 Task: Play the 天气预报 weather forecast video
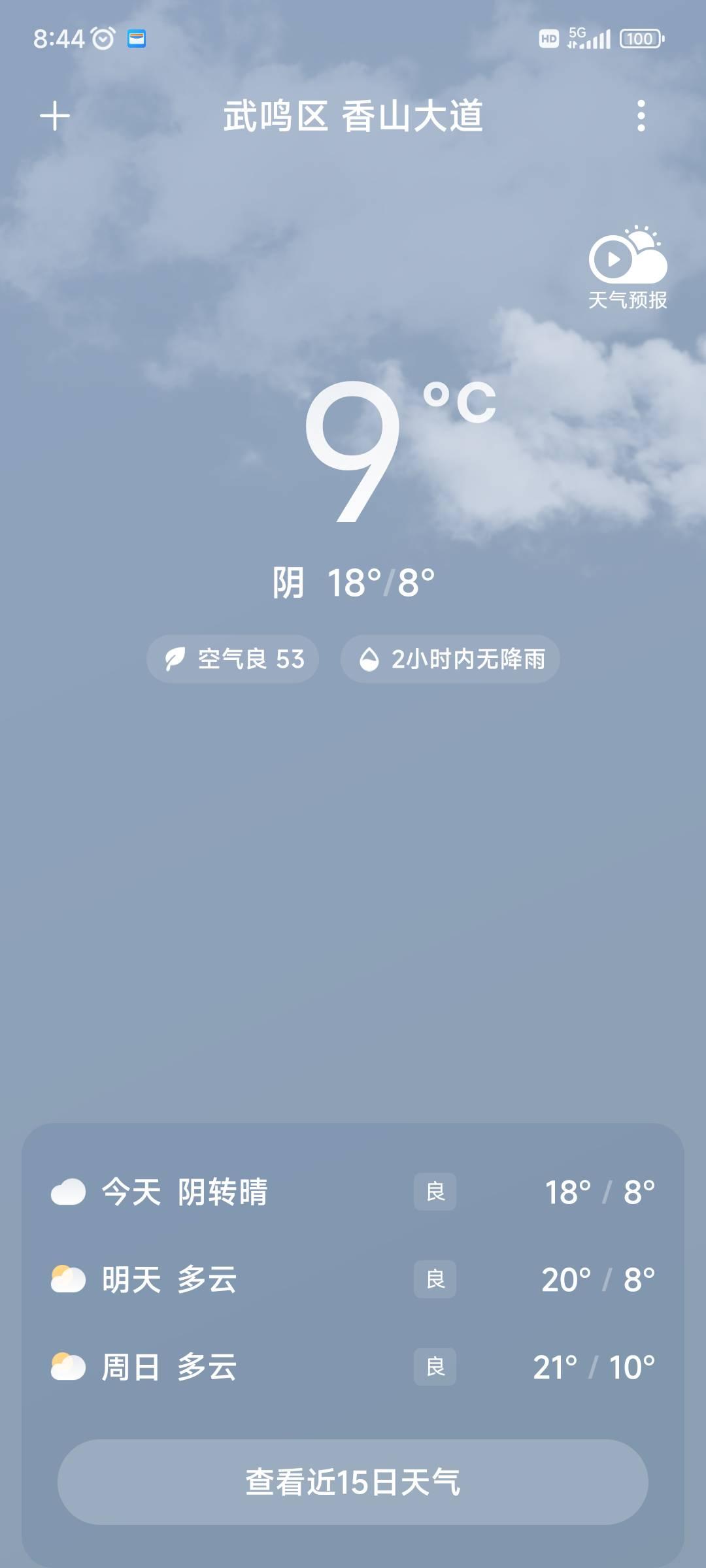(628, 268)
